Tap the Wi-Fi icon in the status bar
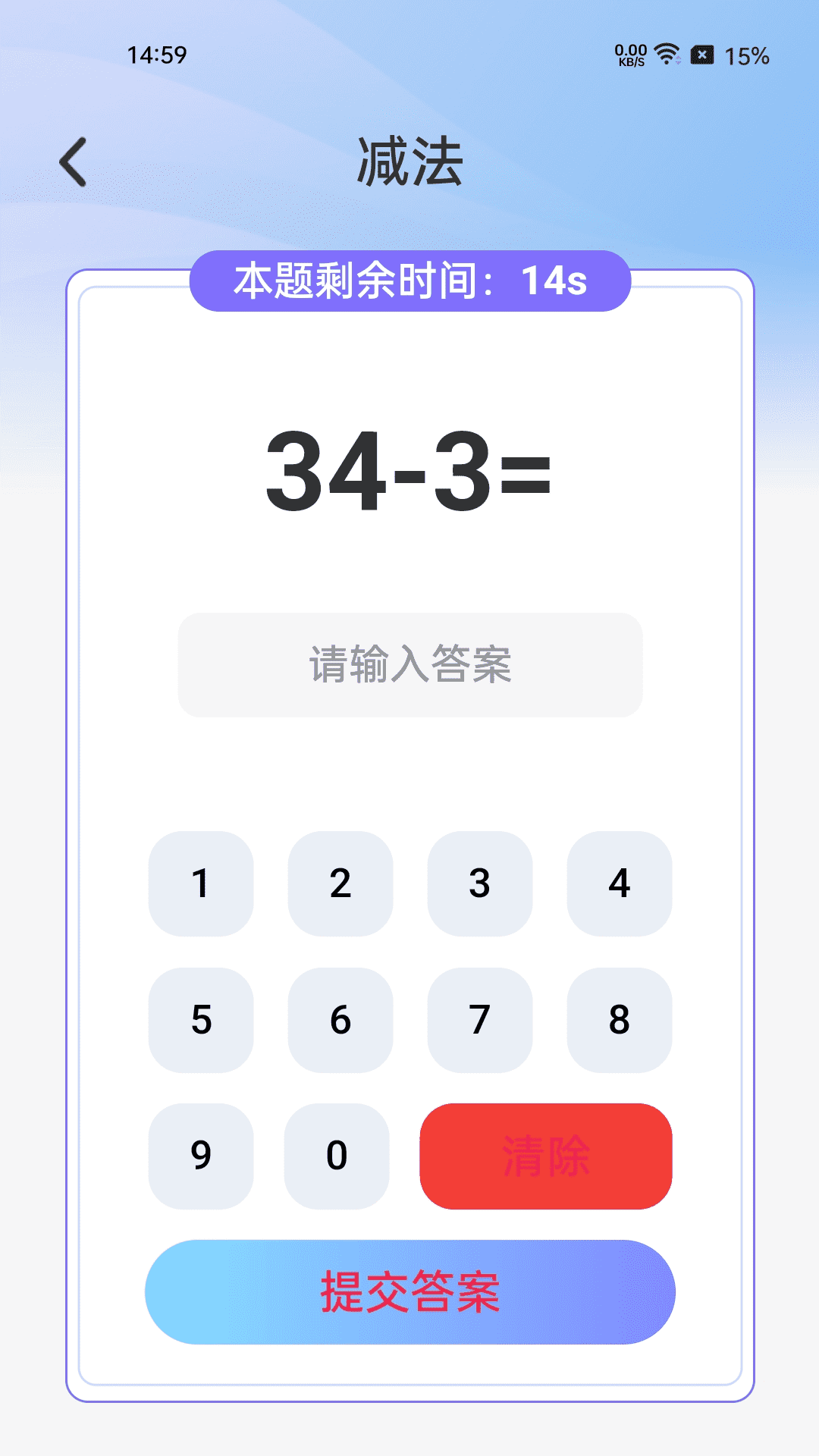Image resolution: width=819 pixels, height=1456 pixels. coord(665,53)
